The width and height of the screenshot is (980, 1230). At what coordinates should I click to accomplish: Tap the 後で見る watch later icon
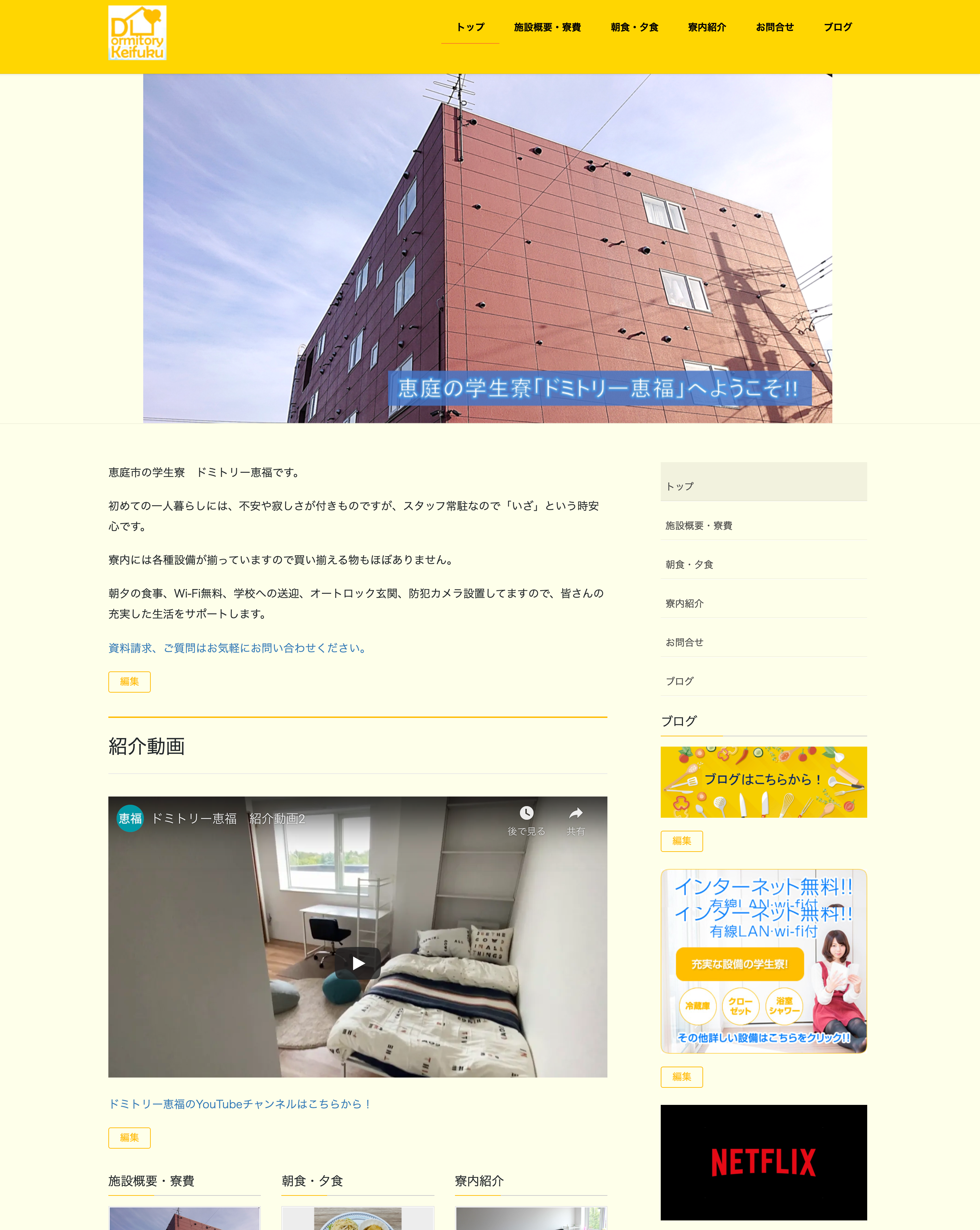click(526, 814)
